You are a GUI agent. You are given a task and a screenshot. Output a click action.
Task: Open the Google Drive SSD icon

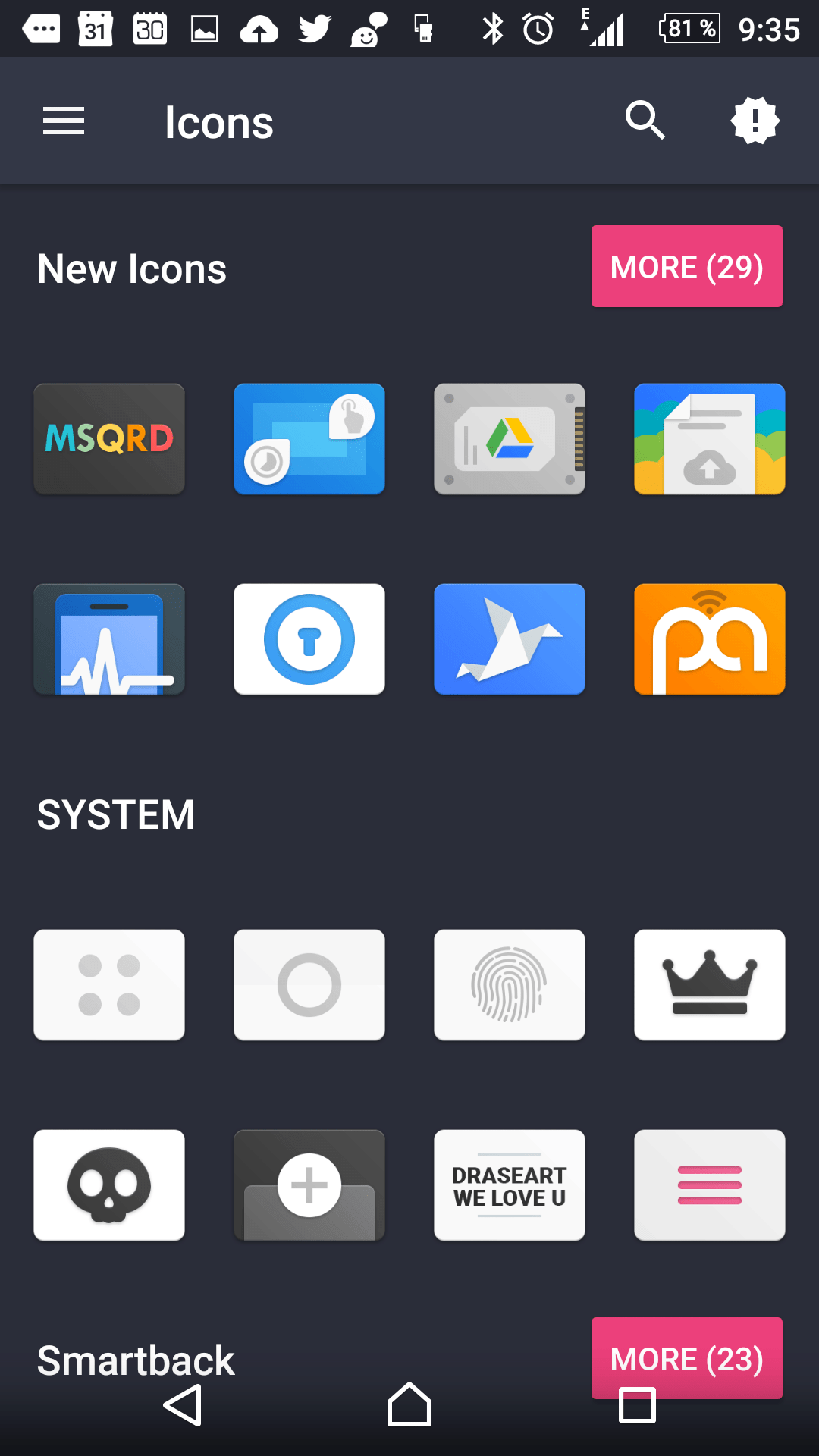[510, 439]
